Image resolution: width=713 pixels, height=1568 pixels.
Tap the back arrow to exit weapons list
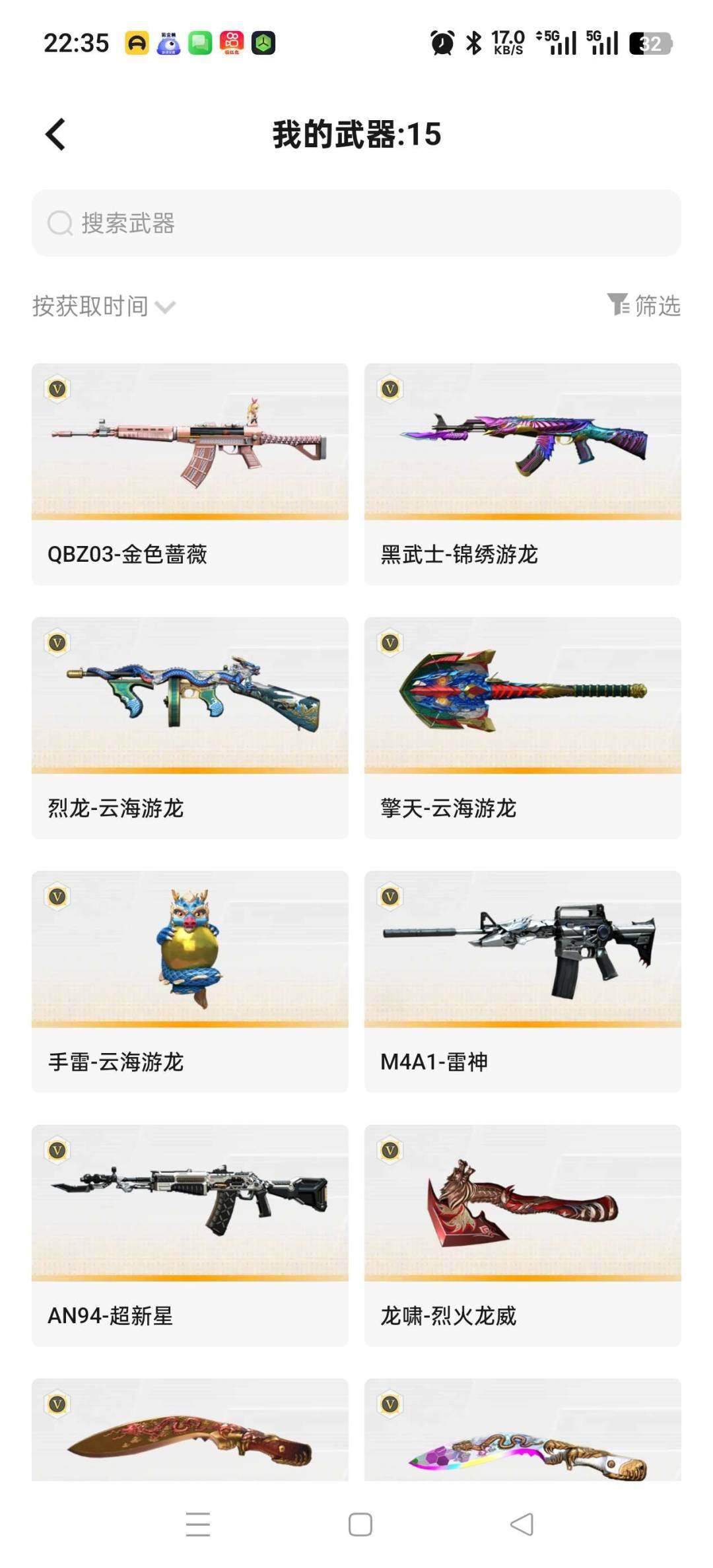tap(55, 134)
